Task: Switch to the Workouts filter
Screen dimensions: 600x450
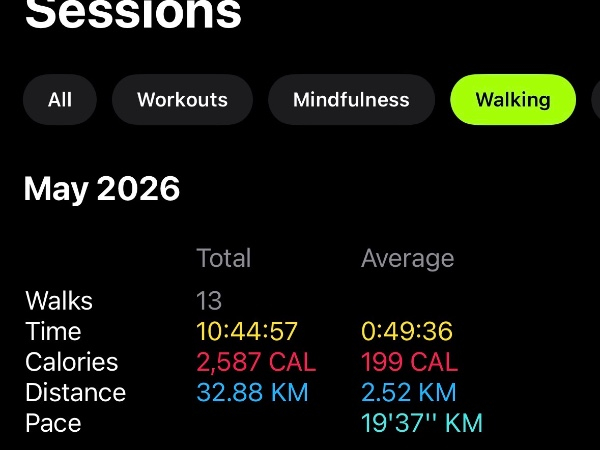Action: (x=182, y=99)
